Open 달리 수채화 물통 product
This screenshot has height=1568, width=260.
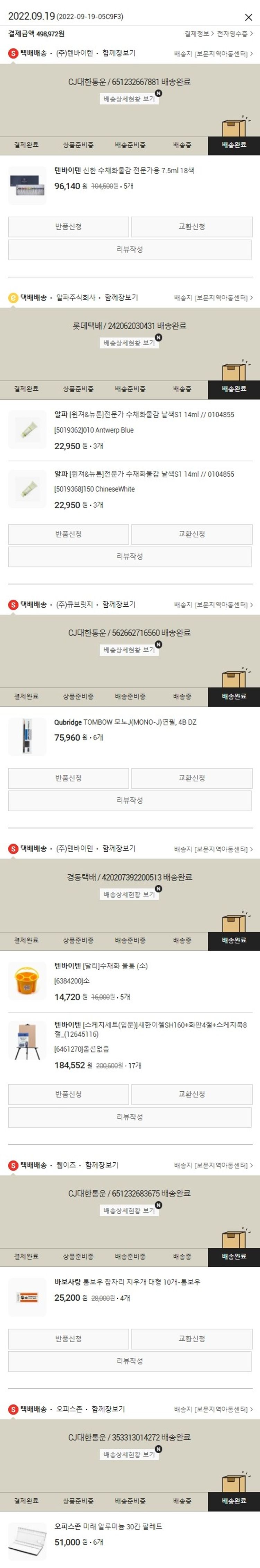[101, 966]
